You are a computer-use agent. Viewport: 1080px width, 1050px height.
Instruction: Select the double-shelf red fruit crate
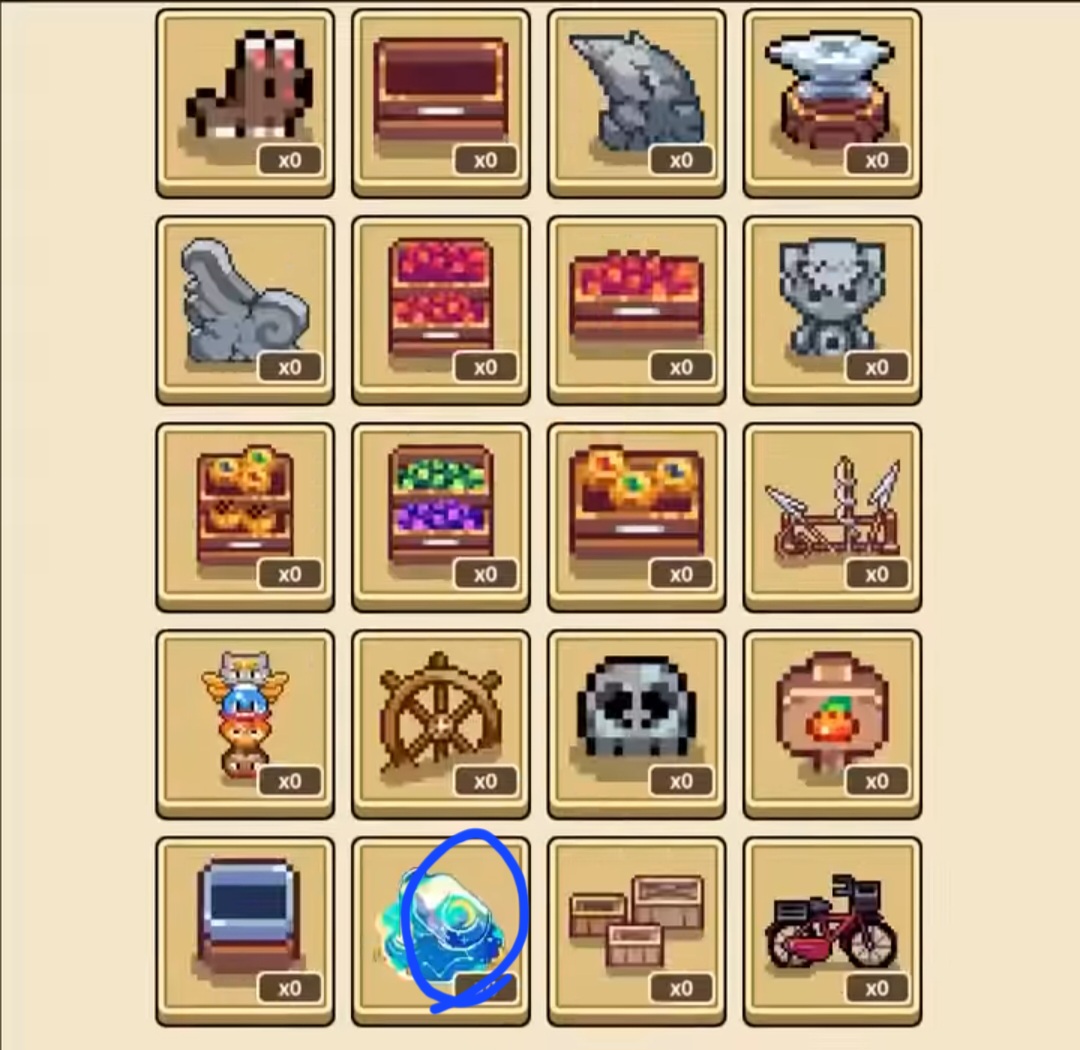[441, 310]
